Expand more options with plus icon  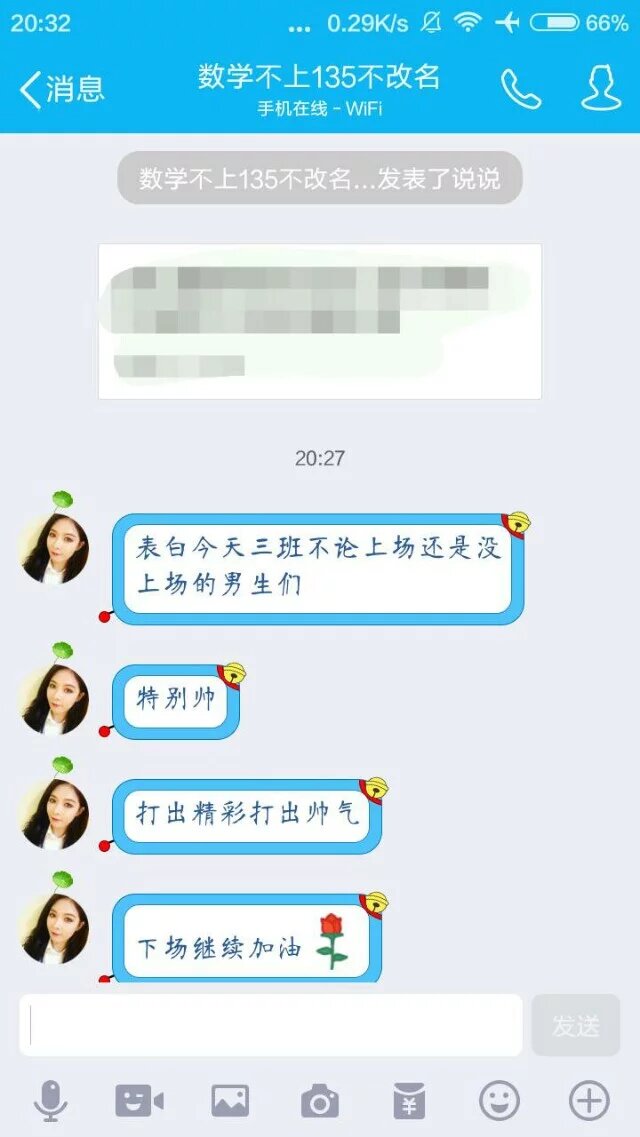tap(589, 1101)
